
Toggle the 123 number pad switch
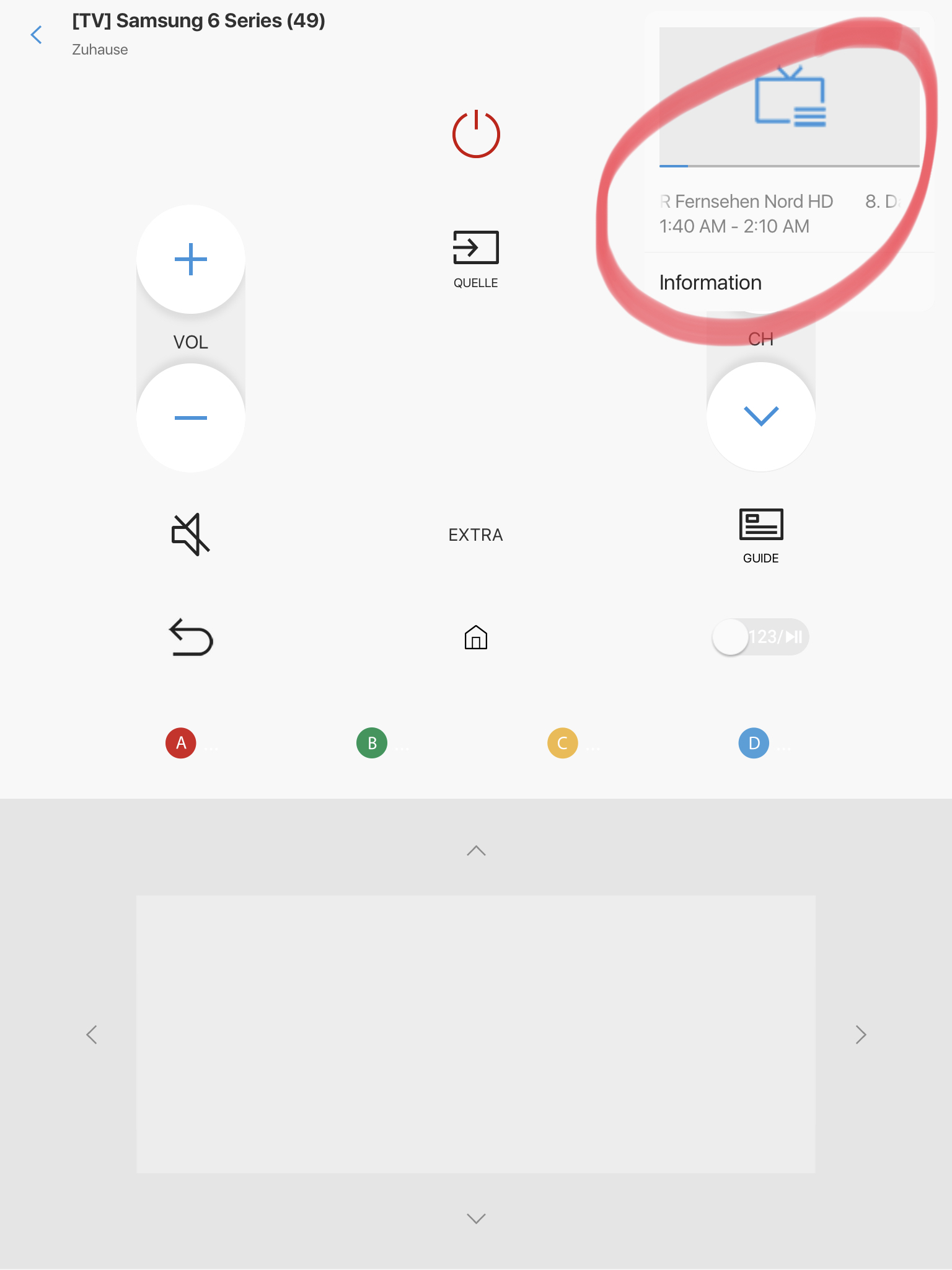(x=761, y=637)
